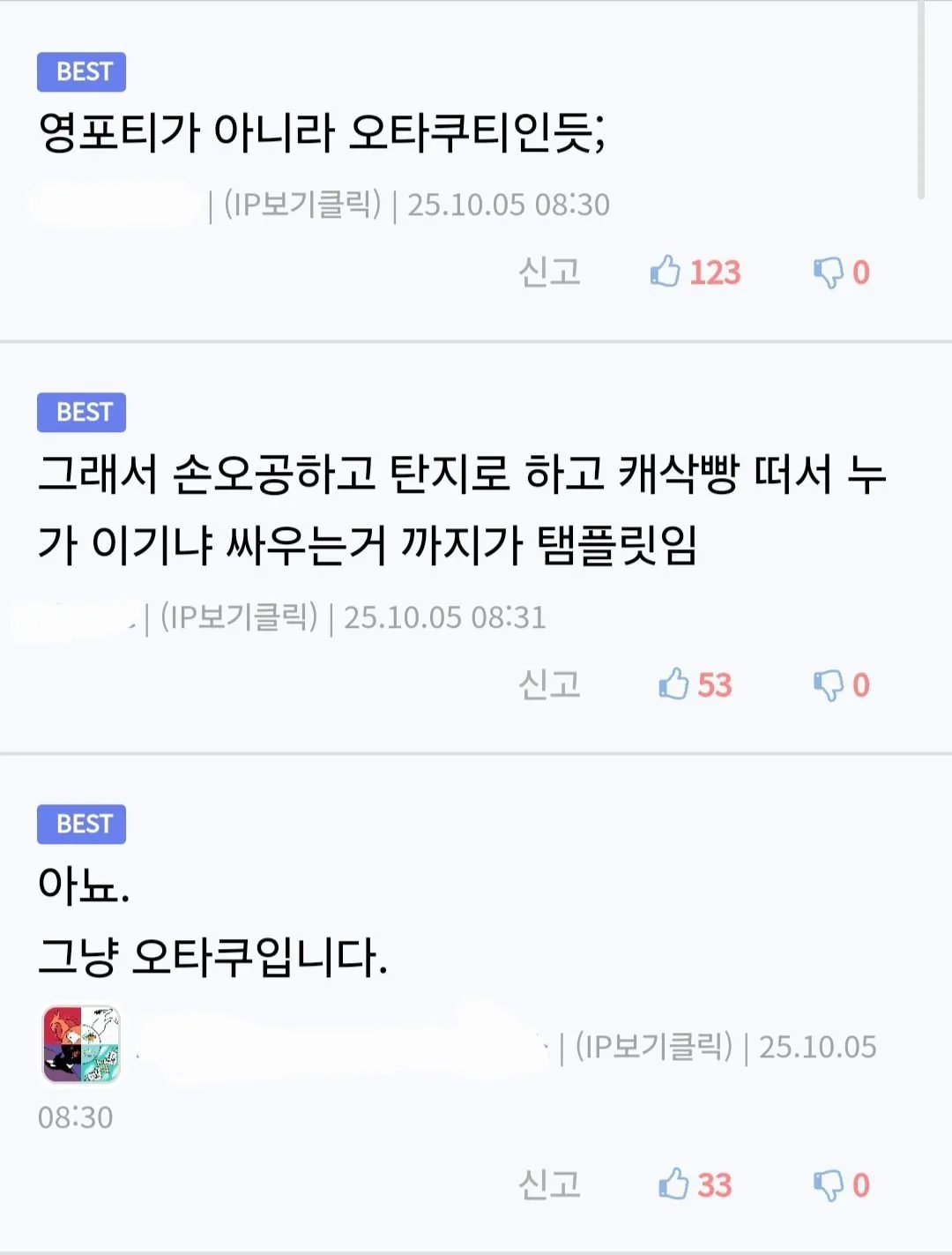
Task: Tap IP보기클릭 on the 08:31 comment
Action: coord(238,616)
